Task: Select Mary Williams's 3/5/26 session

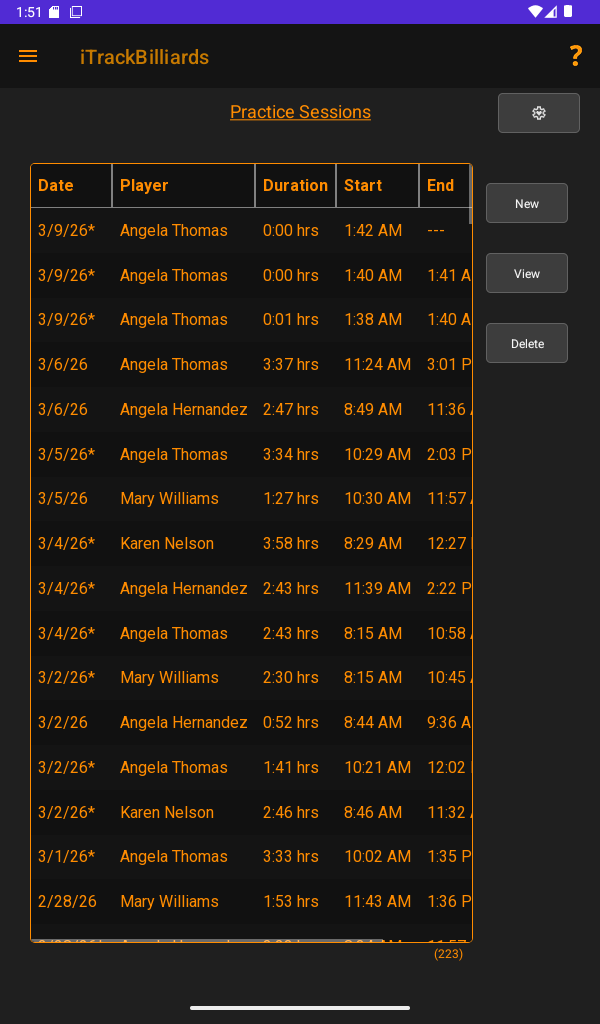Action: [250, 498]
